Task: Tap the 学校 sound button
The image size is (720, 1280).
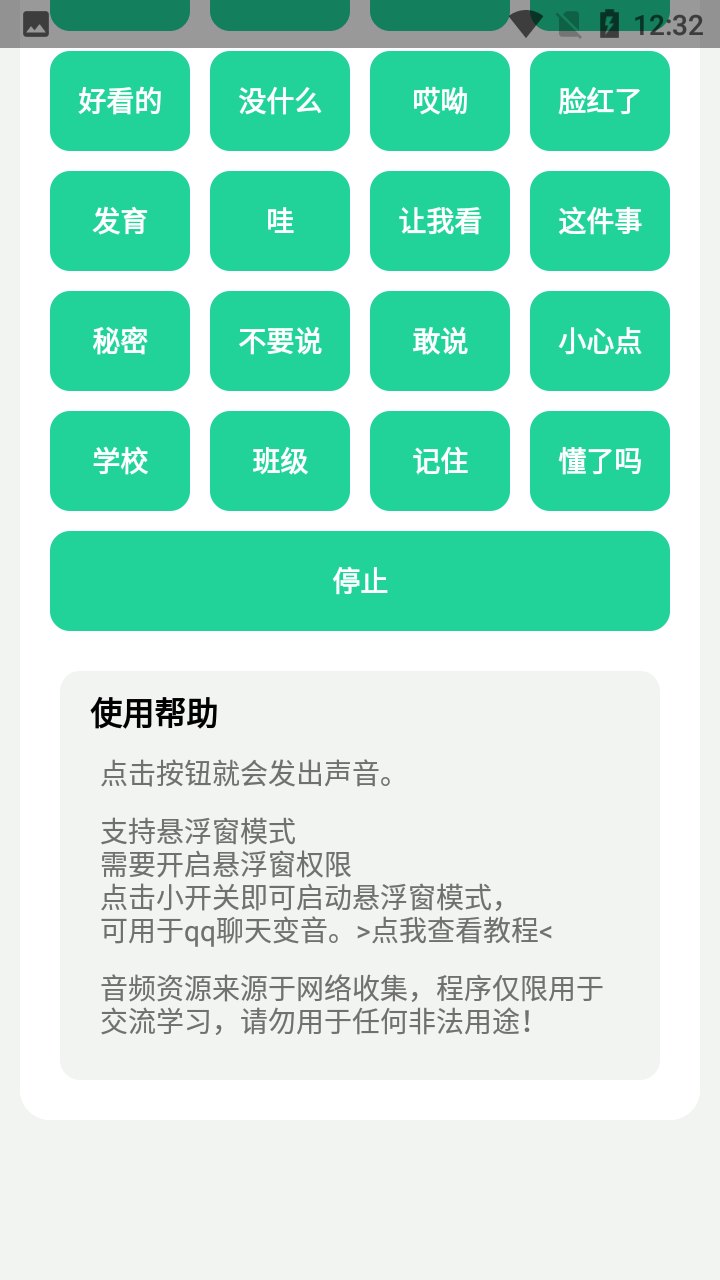Action: [x=120, y=461]
